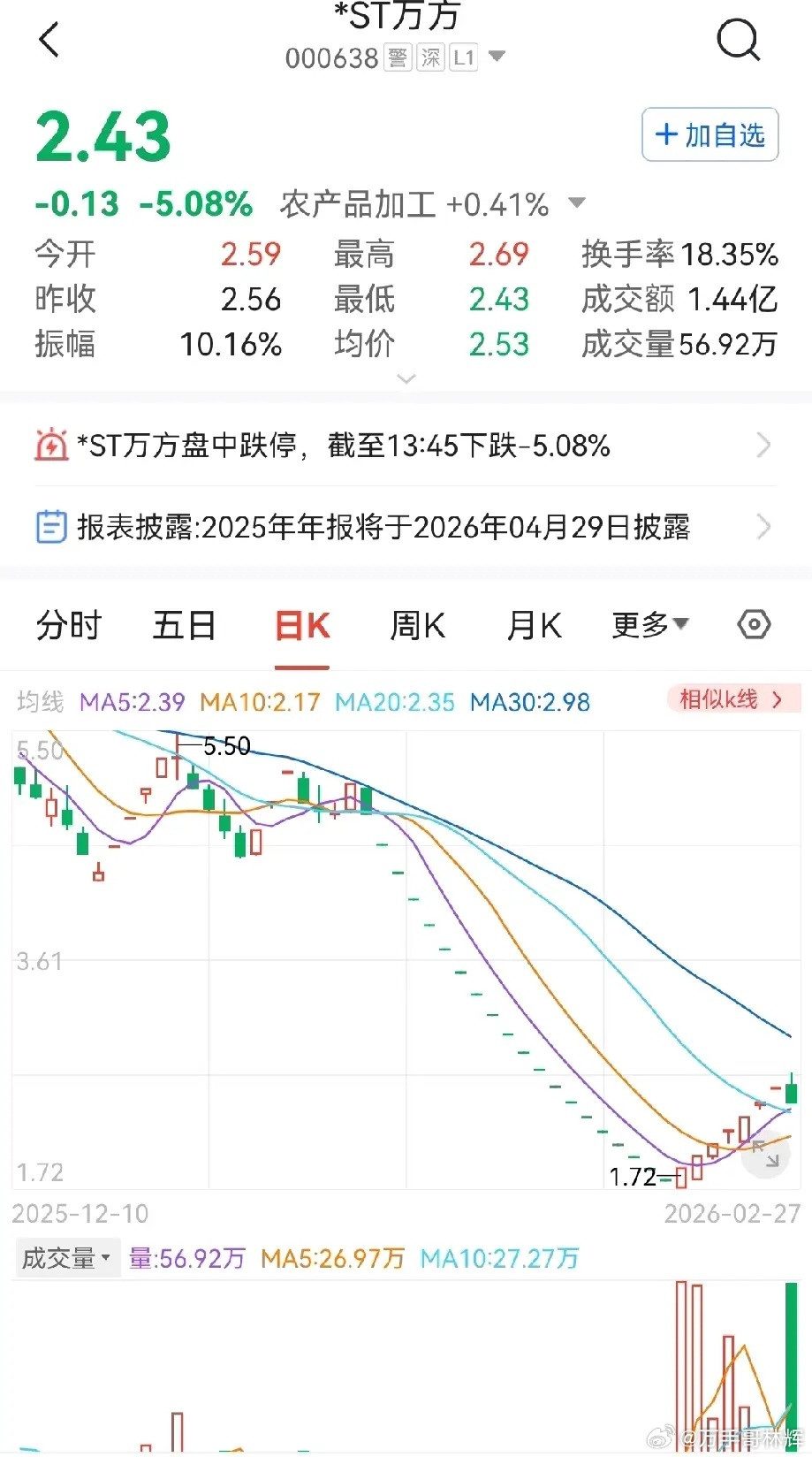Toggle the 均线 moving-average legend
This screenshot has height=1457, width=812.
point(39,701)
